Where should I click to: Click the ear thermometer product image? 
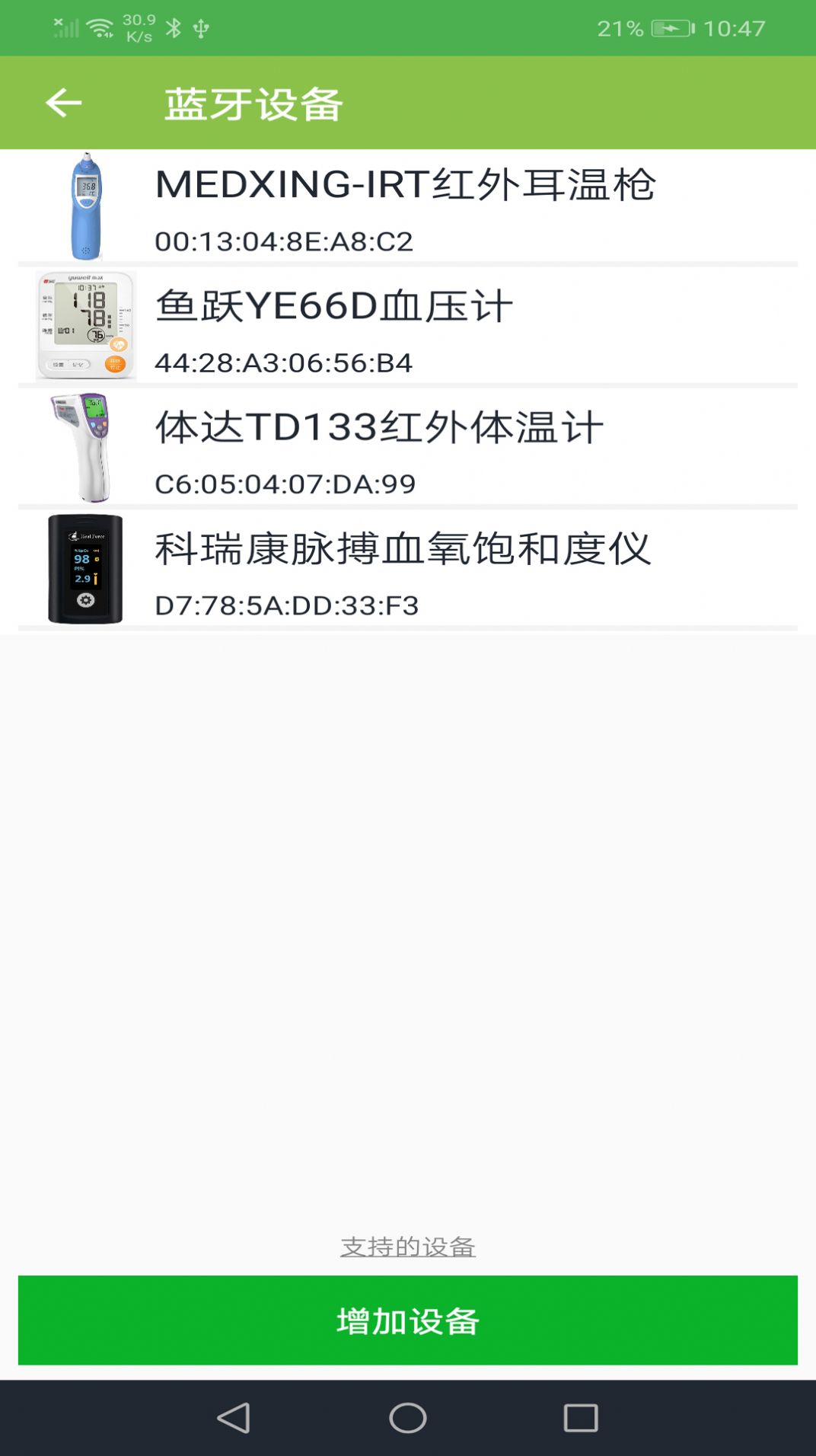85,206
